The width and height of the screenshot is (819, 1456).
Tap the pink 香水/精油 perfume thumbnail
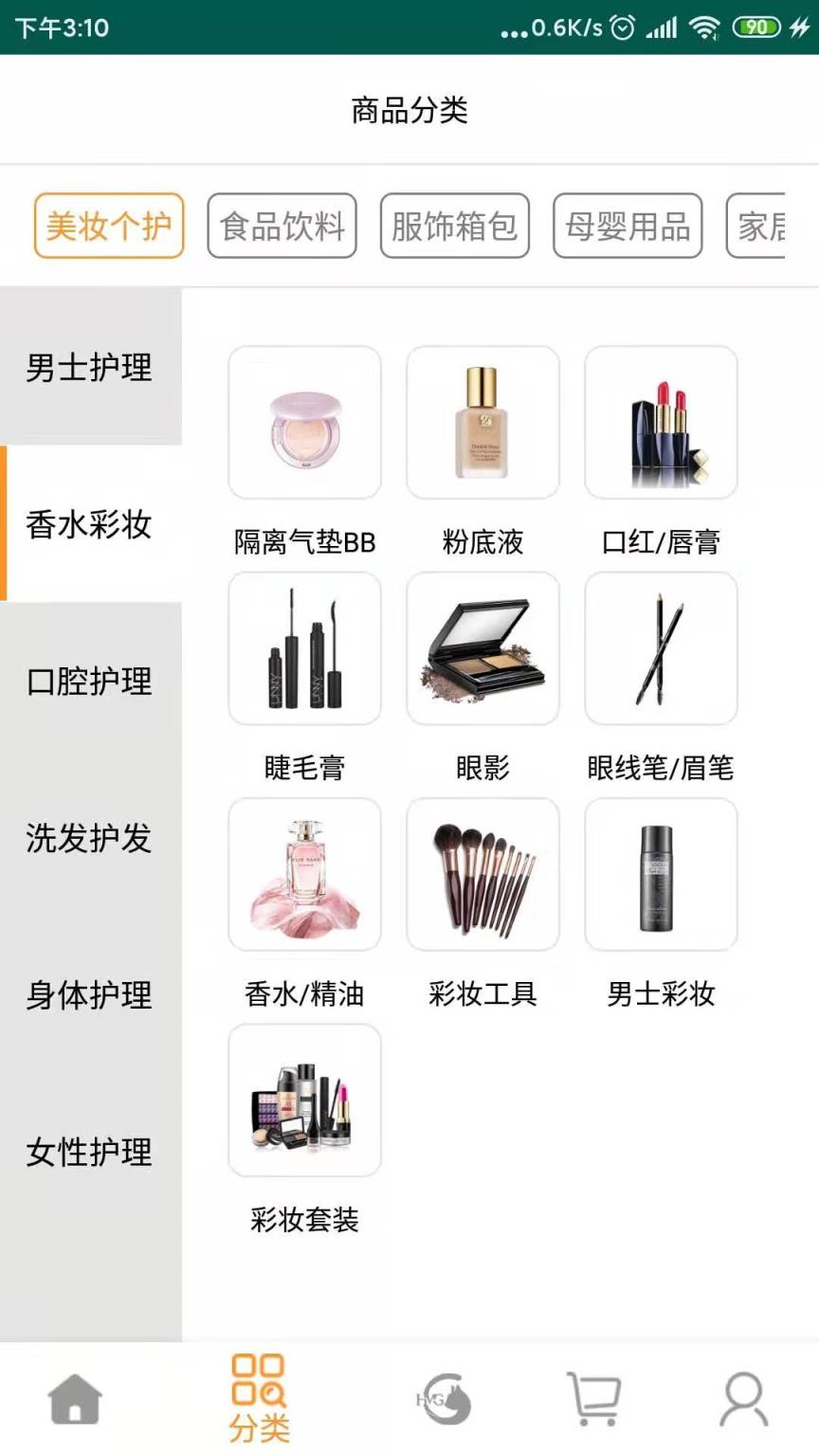[304, 874]
